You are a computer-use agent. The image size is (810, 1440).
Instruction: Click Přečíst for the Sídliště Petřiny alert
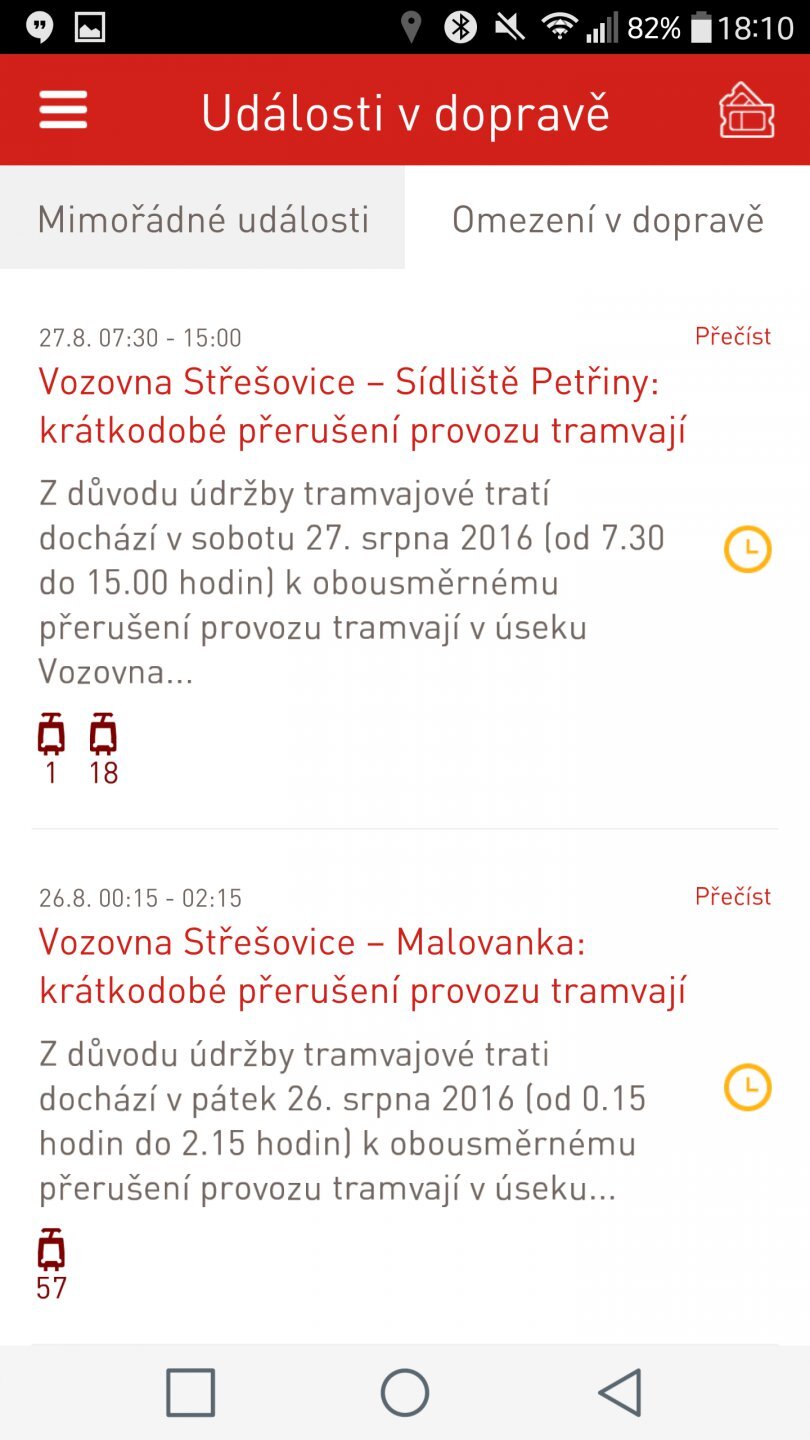pos(734,337)
